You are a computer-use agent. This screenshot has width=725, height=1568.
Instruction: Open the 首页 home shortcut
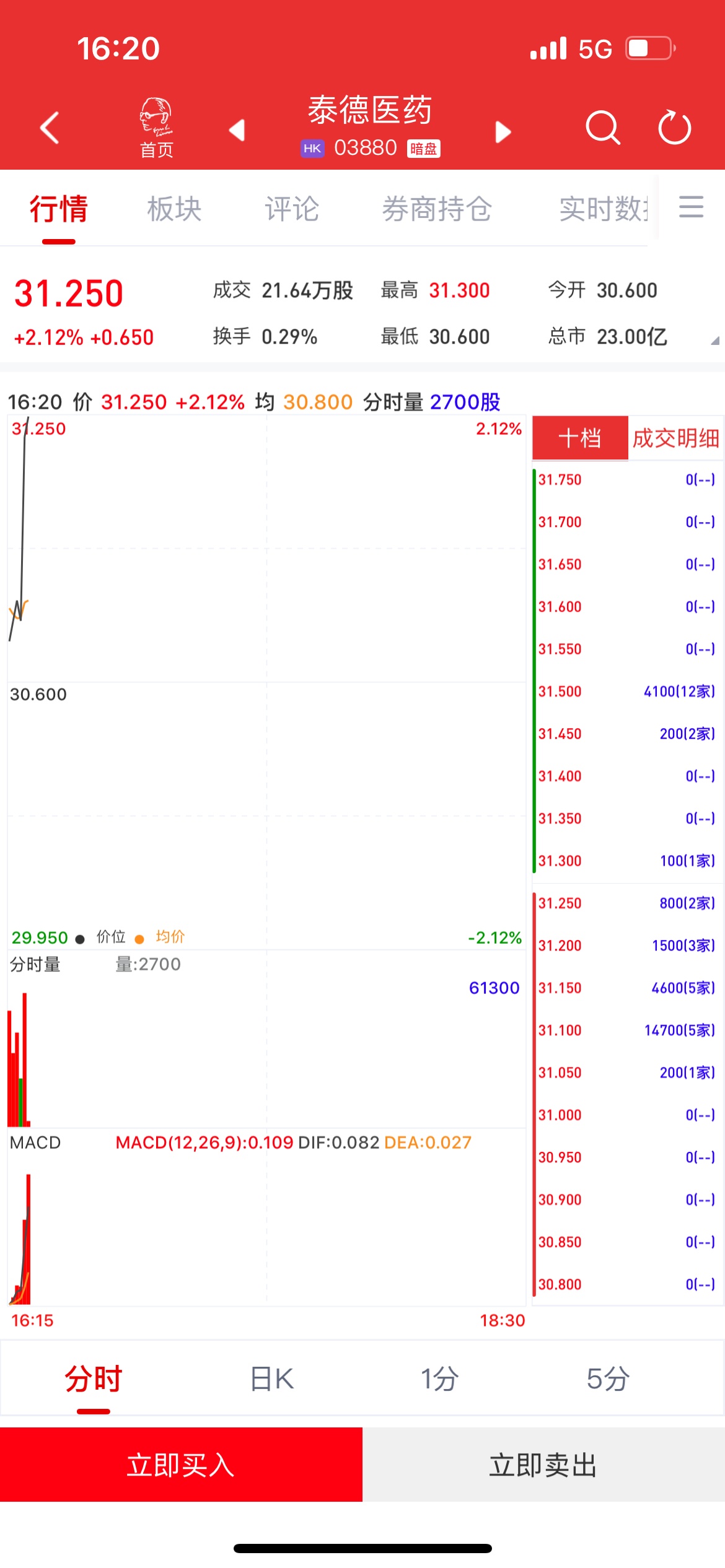[156, 128]
